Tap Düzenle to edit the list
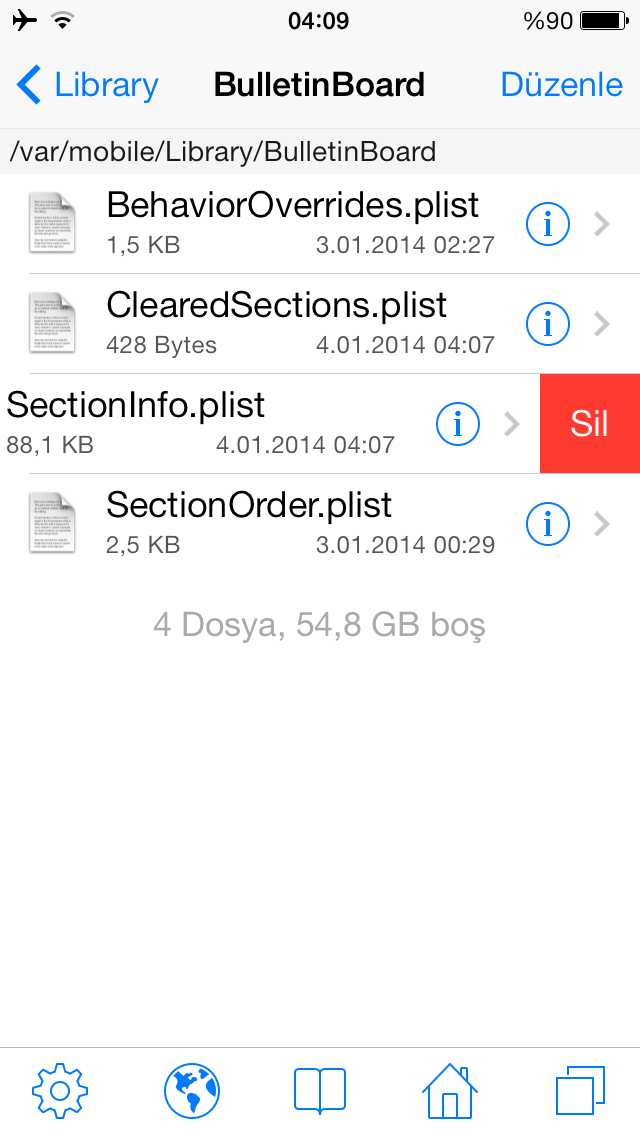 [561, 85]
